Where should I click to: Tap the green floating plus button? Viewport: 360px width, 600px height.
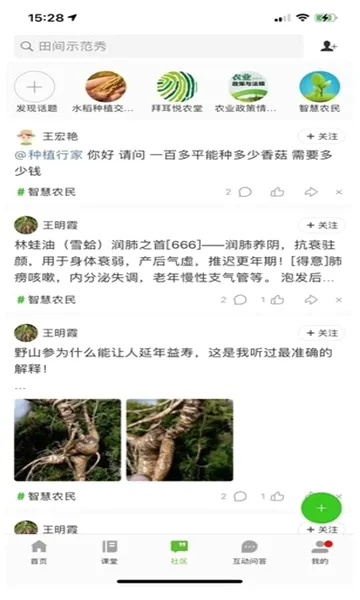click(x=321, y=508)
